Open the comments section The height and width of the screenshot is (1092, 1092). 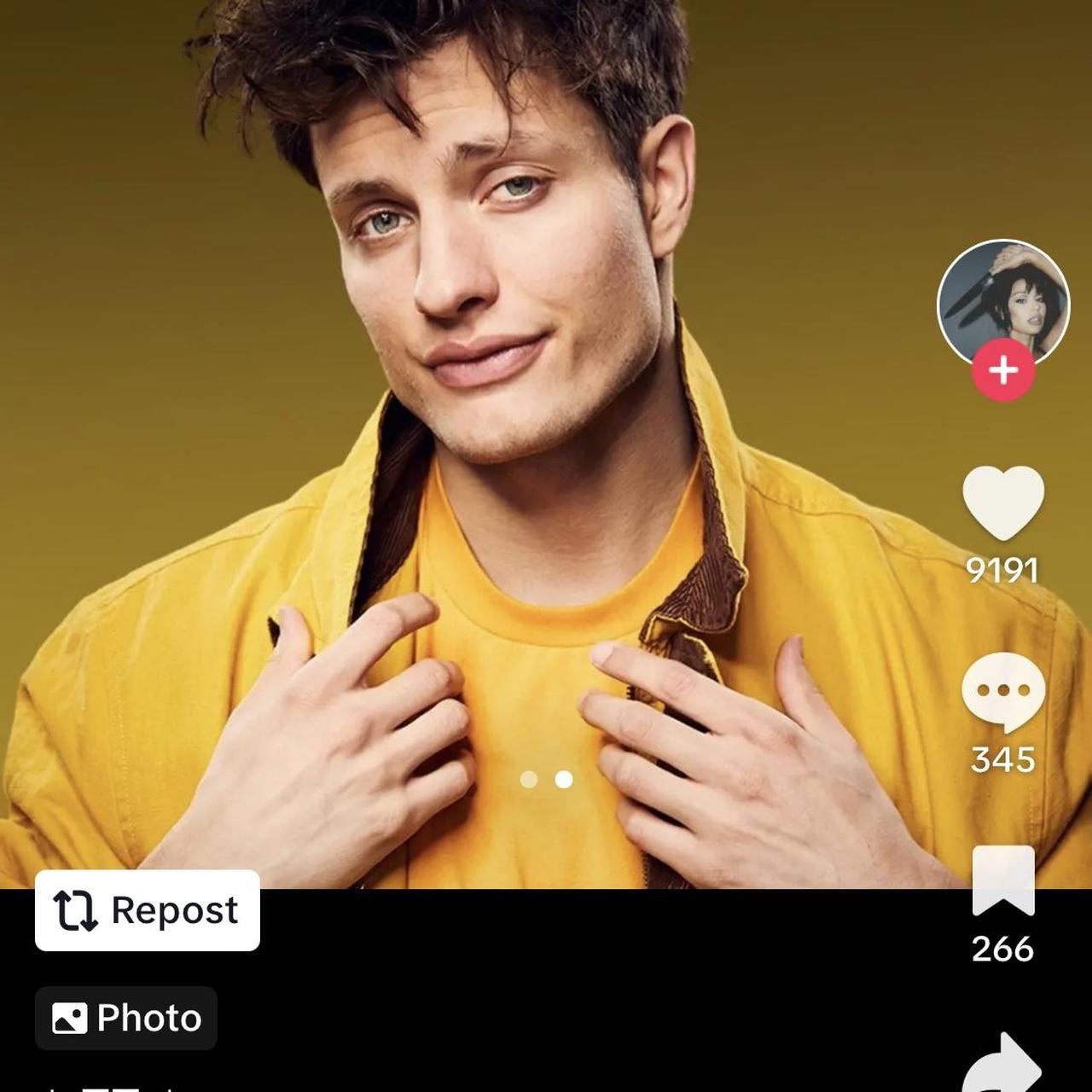pos(1003,691)
